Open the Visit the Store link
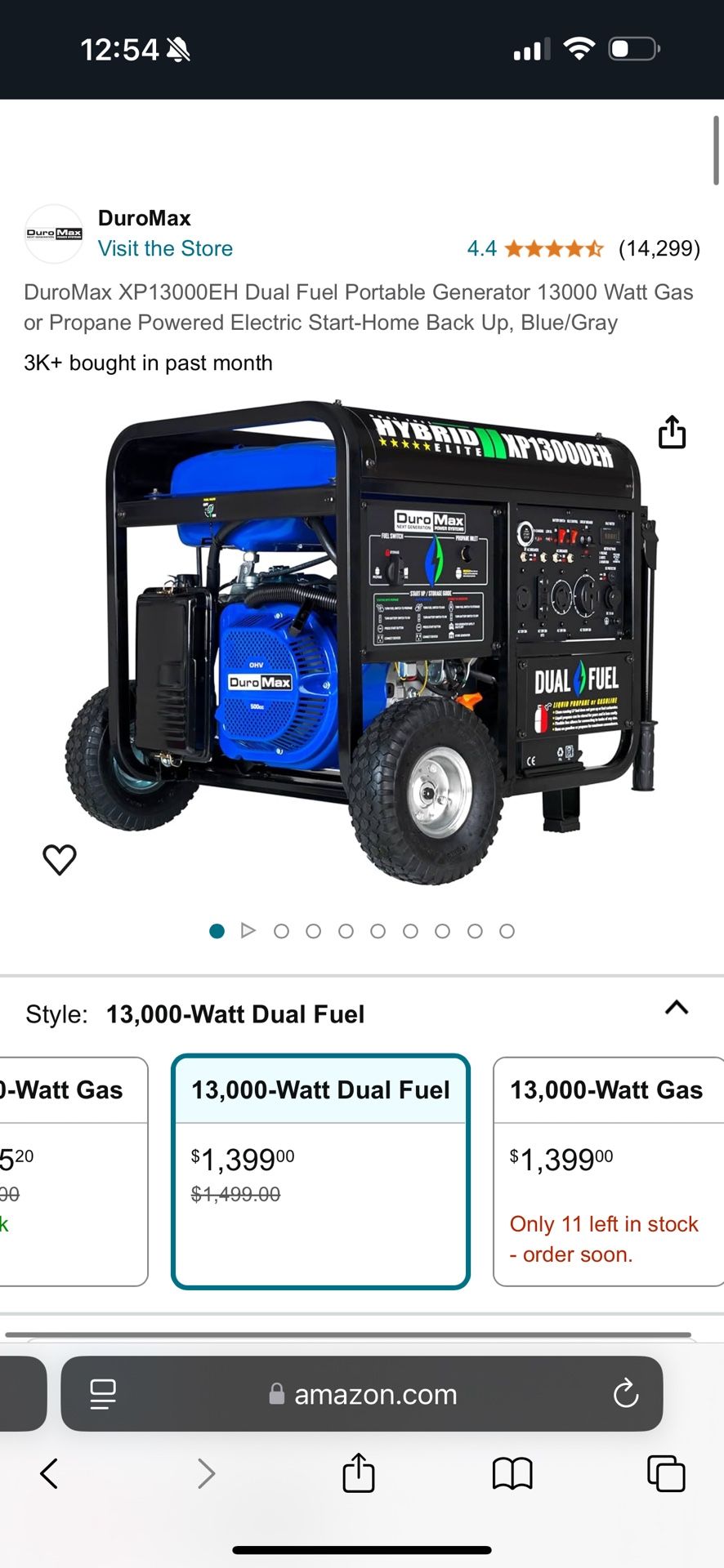 [x=165, y=248]
